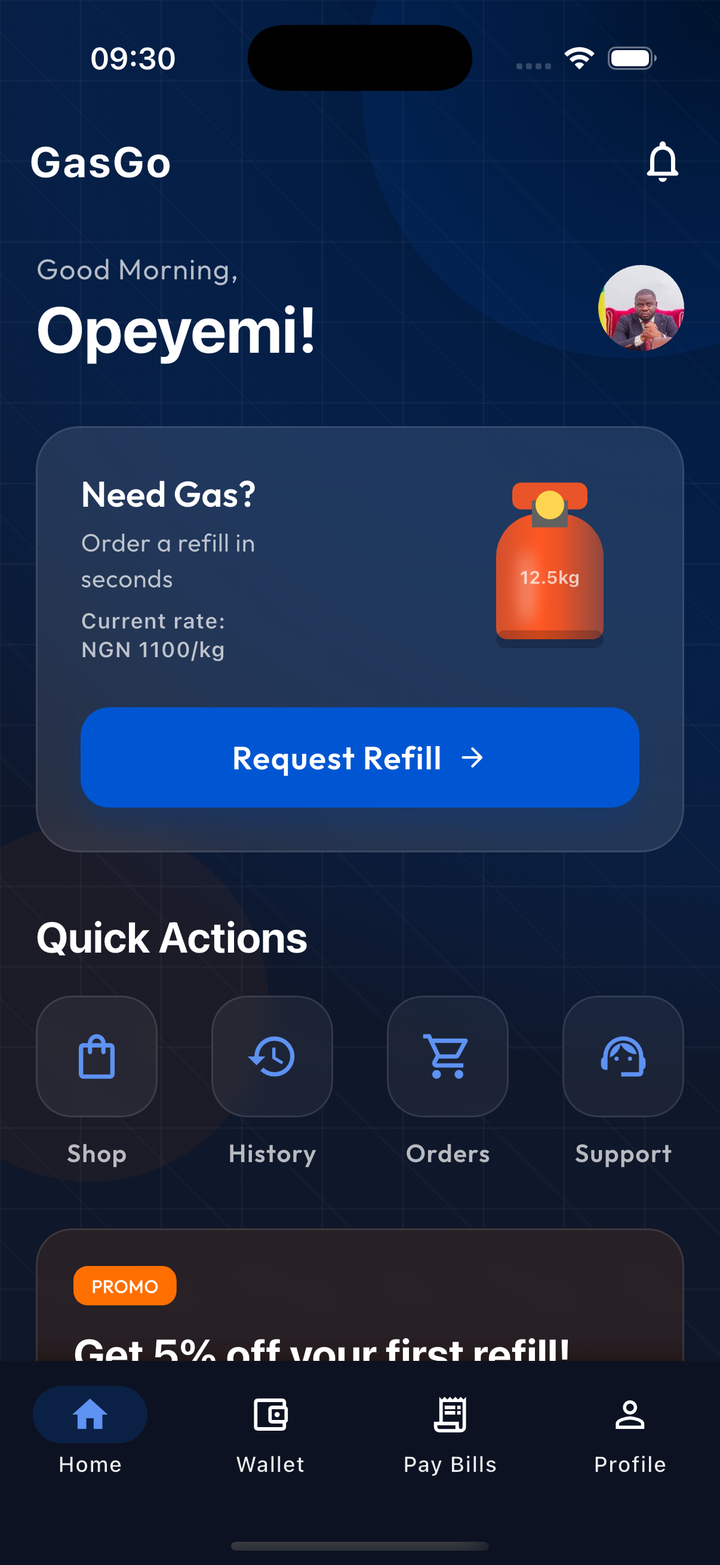Open the Support headset icon
This screenshot has height=1565, width=720.
coord(622,1056)
